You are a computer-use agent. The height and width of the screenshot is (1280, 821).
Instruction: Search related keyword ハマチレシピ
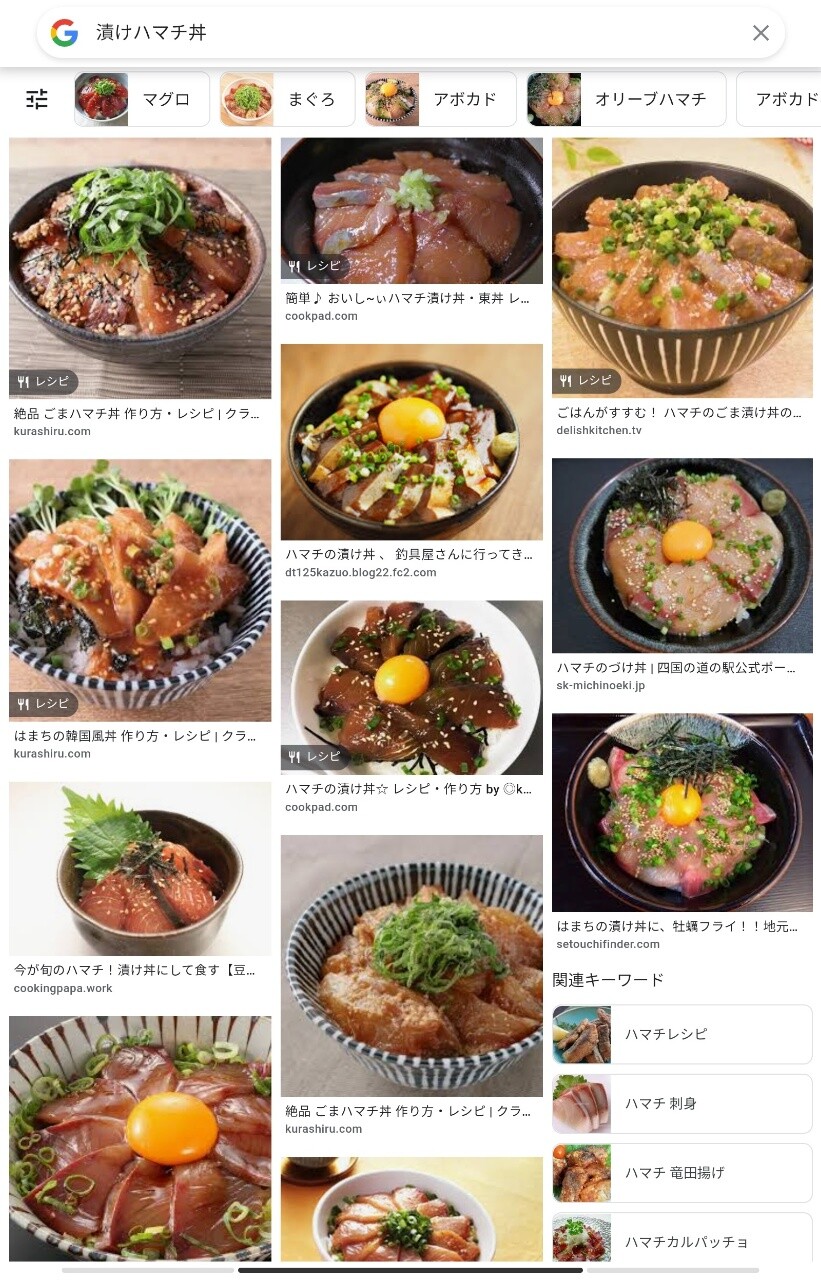[682, 1034]
